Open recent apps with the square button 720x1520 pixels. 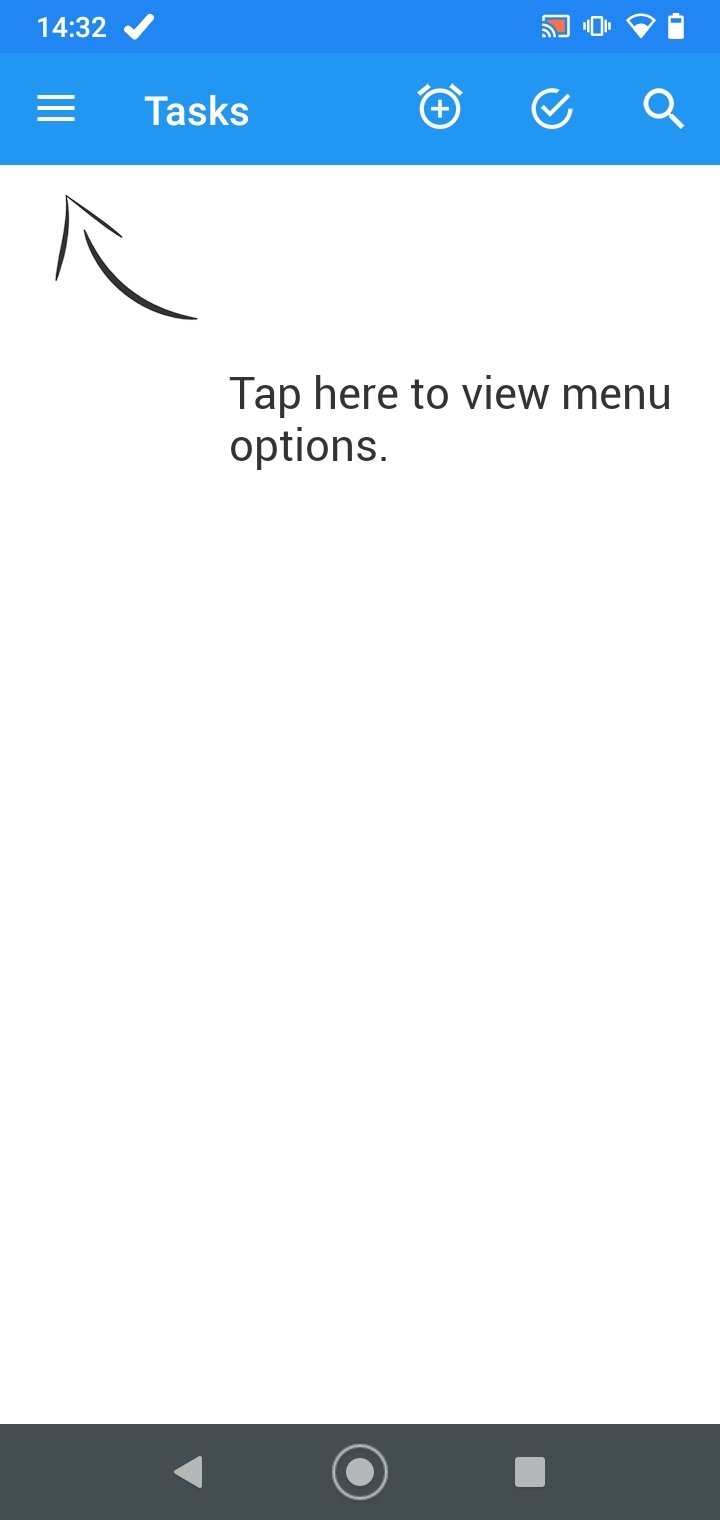point(530,1472)
